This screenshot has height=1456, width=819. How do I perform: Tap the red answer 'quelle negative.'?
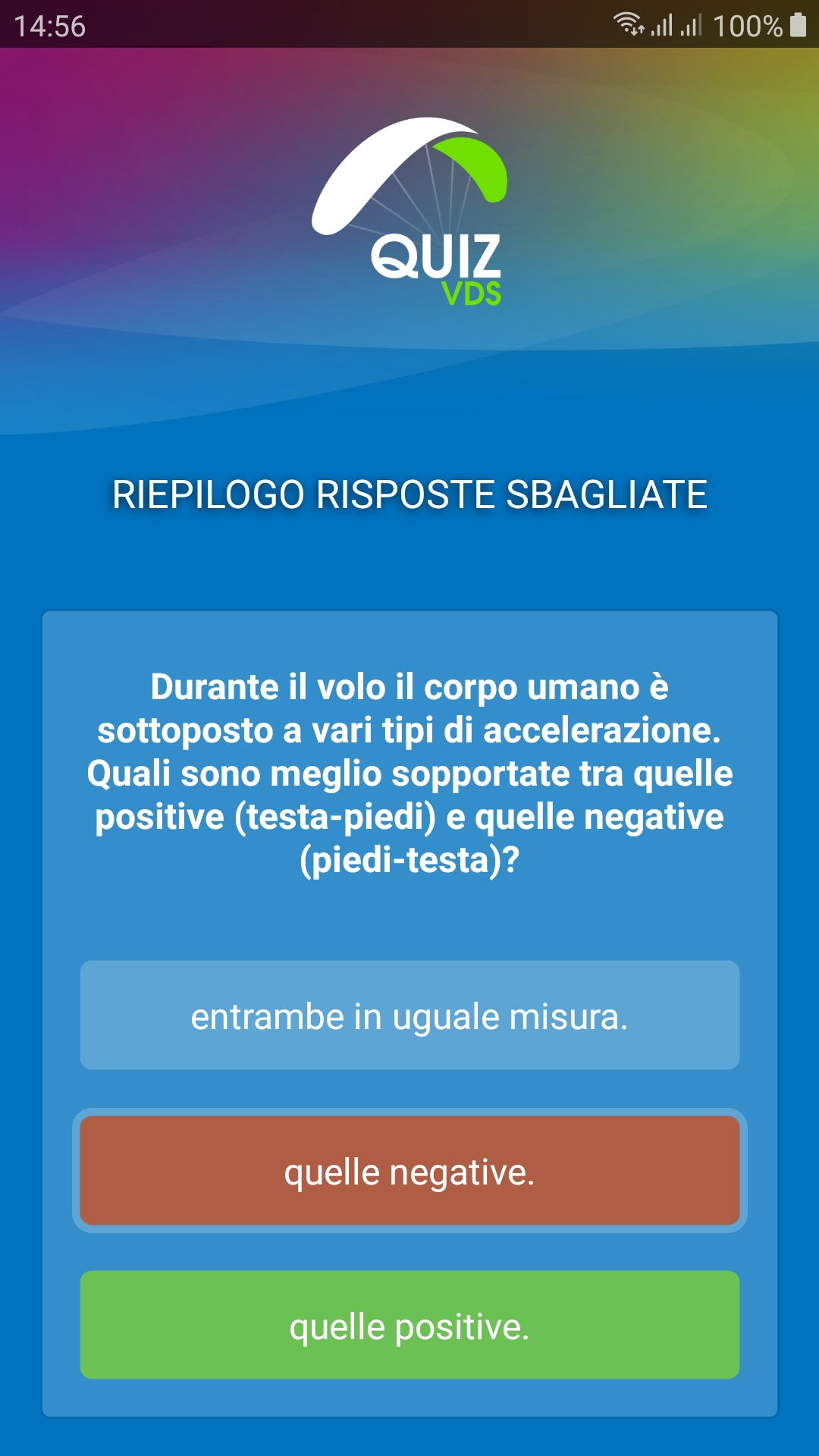pos(409,1171)
